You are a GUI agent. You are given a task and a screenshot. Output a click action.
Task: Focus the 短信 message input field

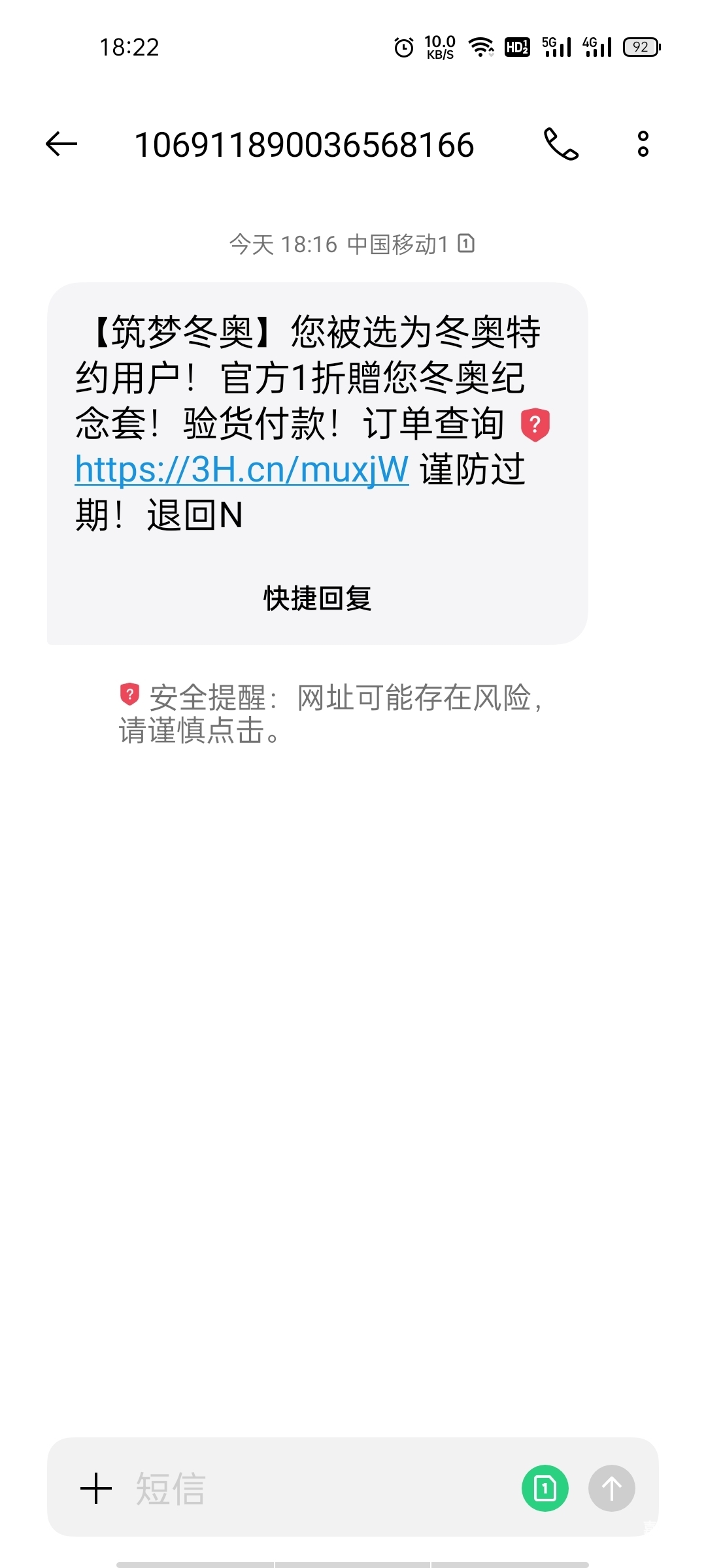[x=314, y=1488]
